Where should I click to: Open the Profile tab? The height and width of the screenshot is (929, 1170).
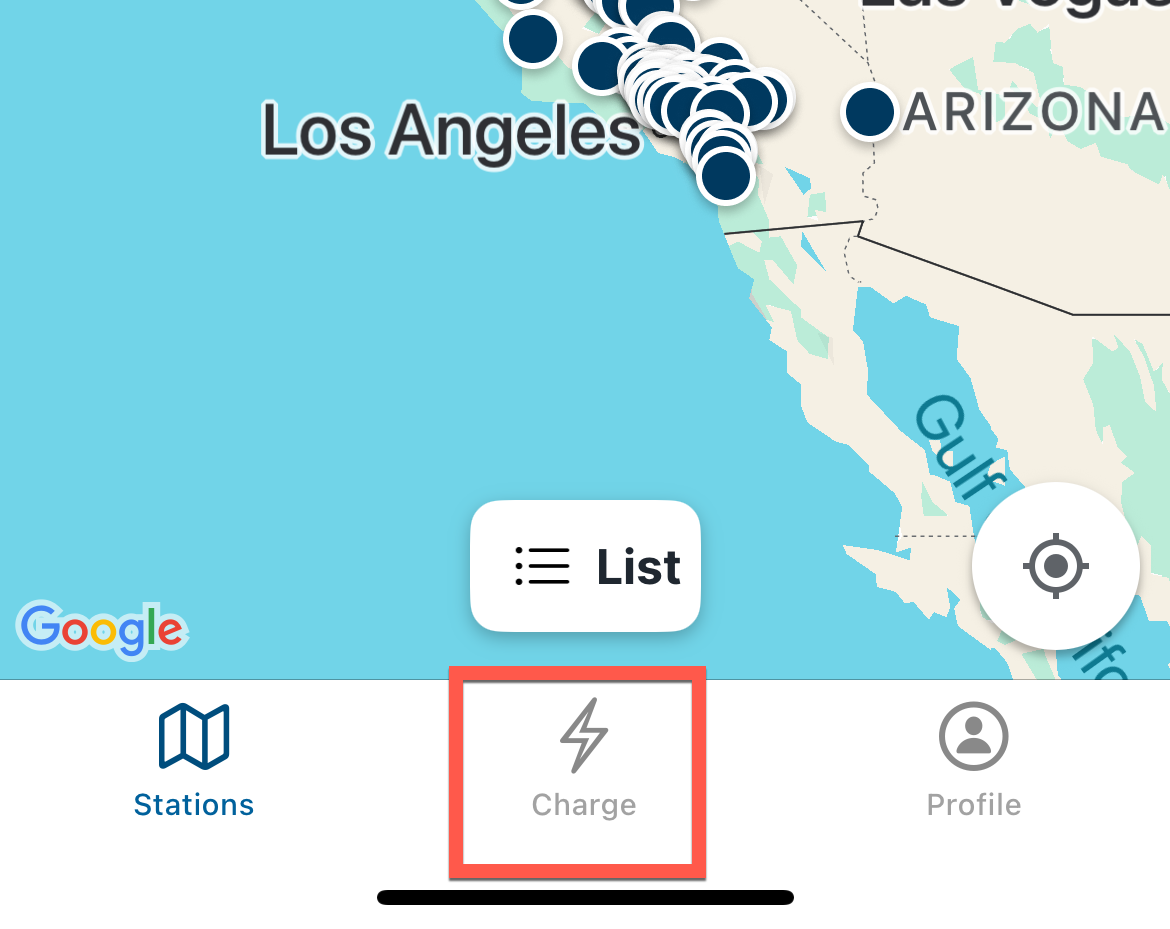[x=973, y=760]
